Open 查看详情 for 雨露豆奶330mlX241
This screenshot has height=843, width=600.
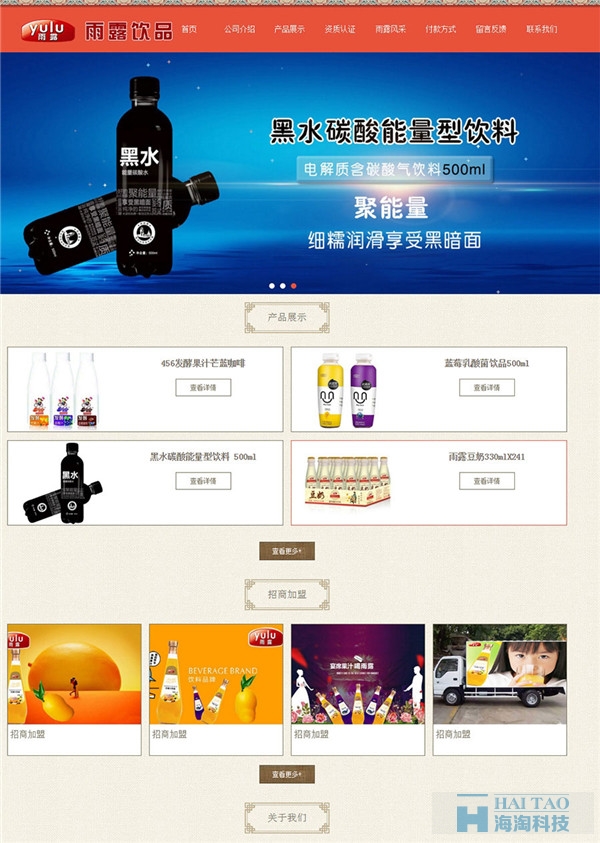(487, 481)
